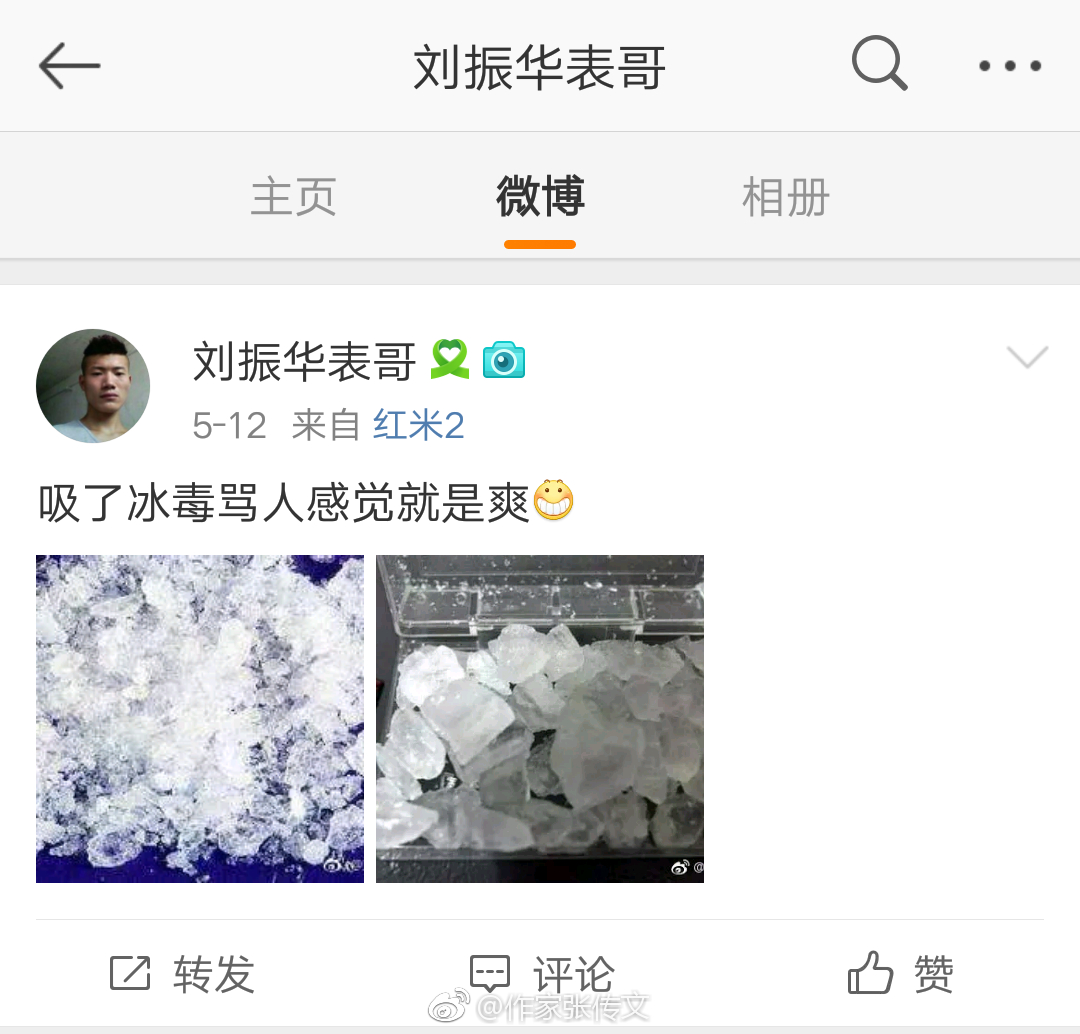The width and height of the screenshot is (1080, 1034).
Task: Tap the username 刘振华表哥 on the post
Action: coord(304,361)
